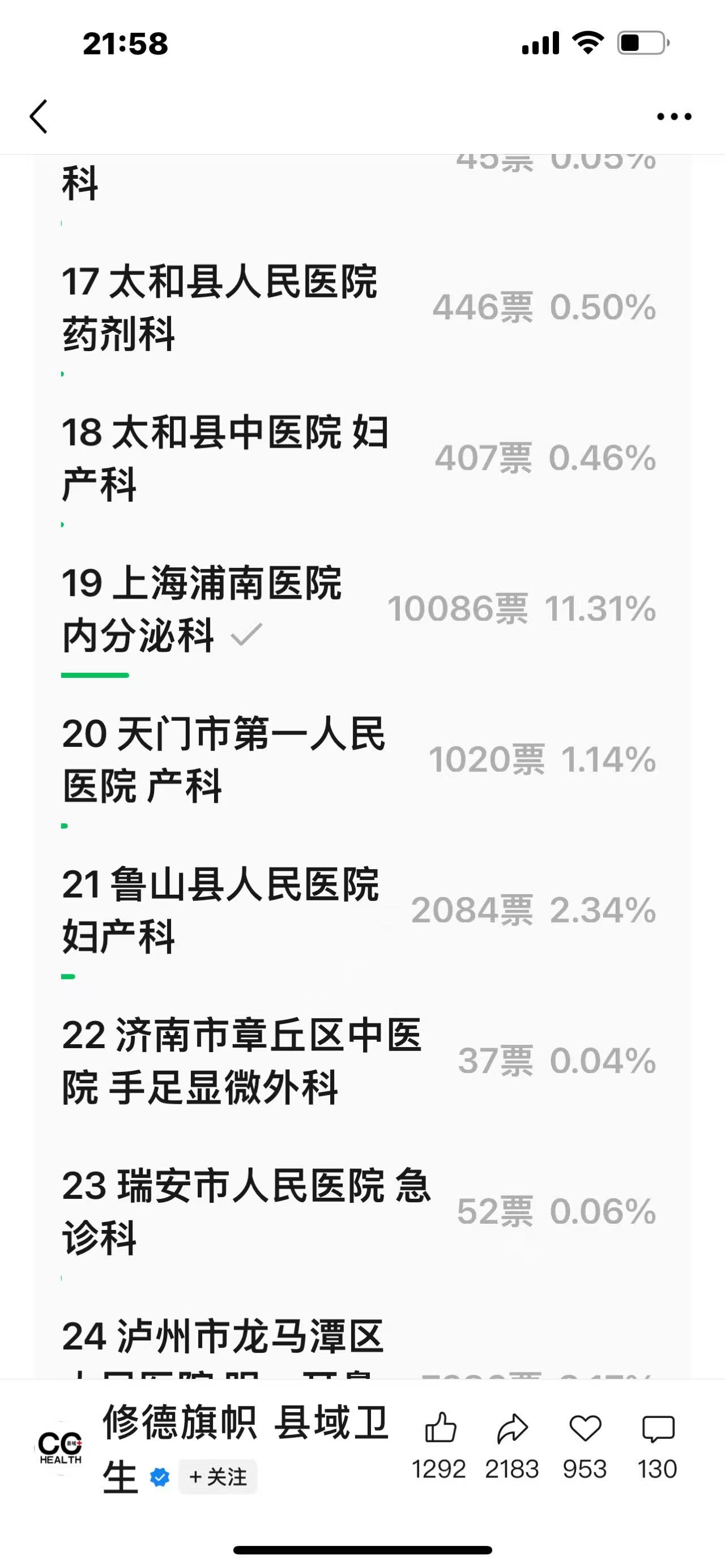725x1568 pixels.
Task: Follow the 修德旗帜 县域卫生 account
Action: click(x=218, y=1477)
